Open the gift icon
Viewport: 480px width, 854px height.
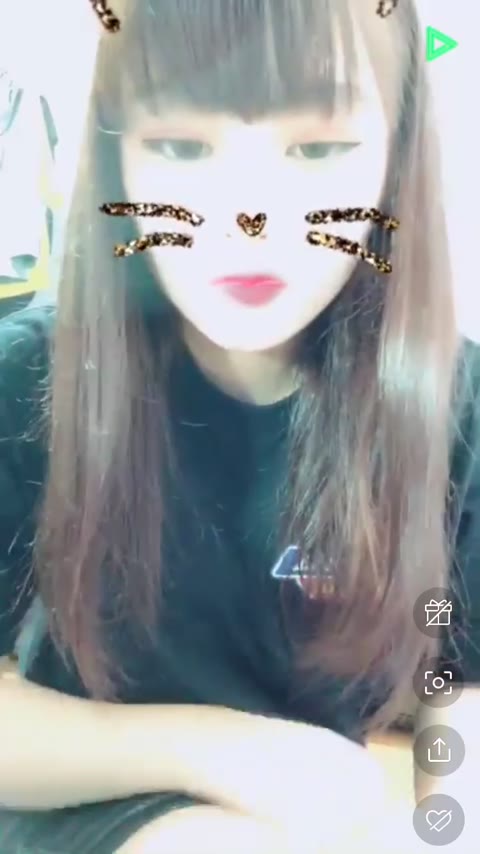pos(439,613)
